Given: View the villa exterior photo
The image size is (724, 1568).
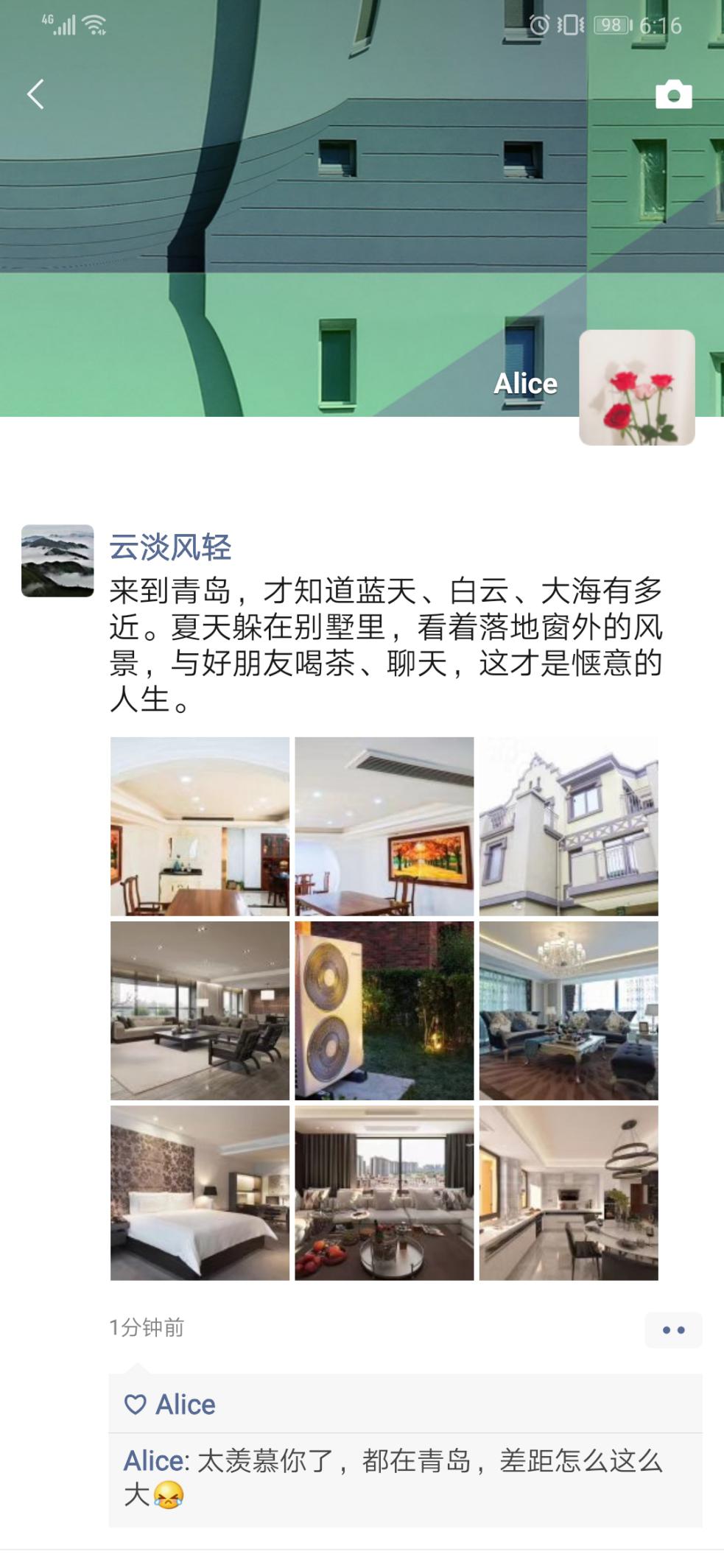Looking at the screenshot, I should (568, 826).
